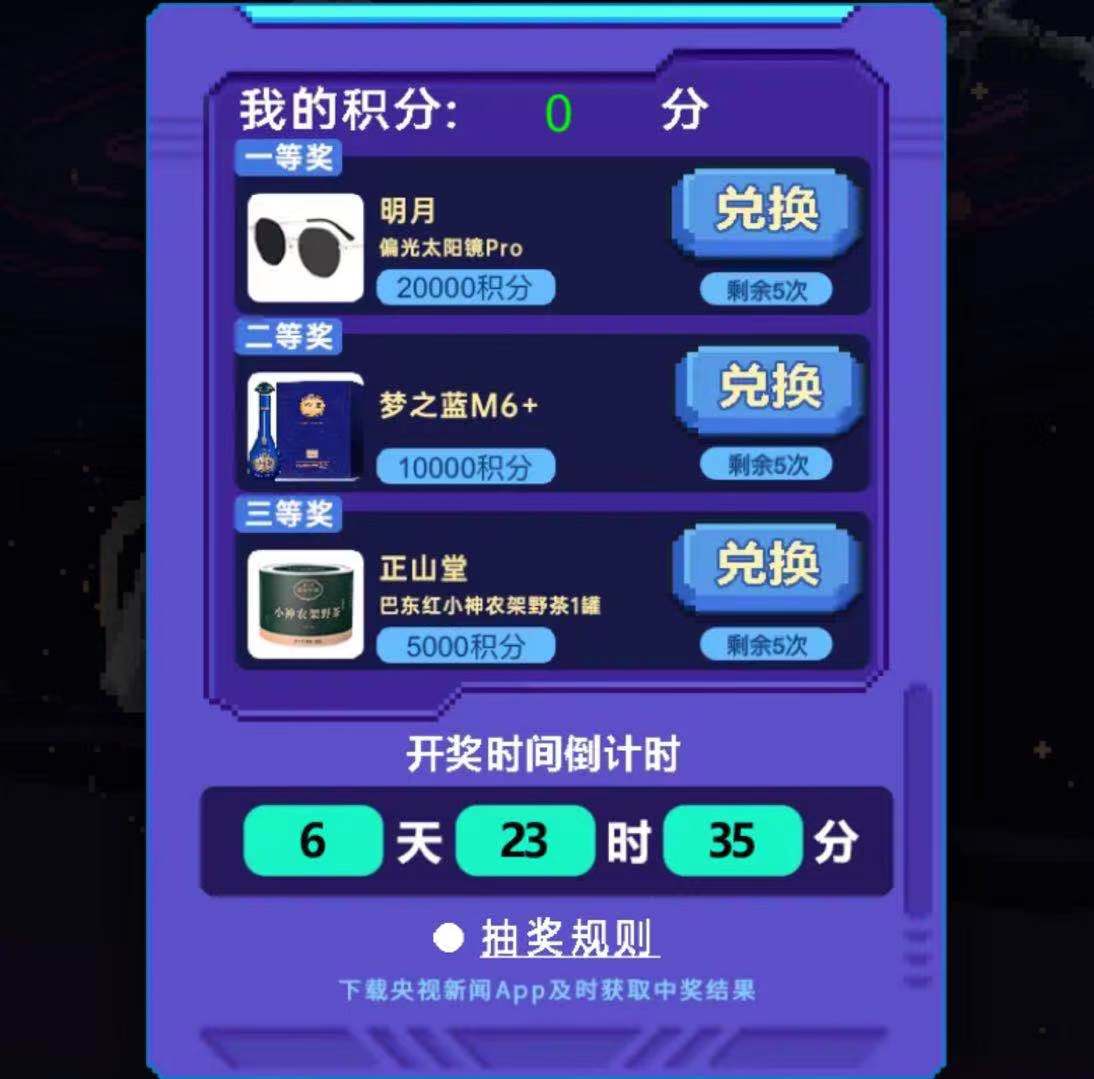Open the 抽奖规则 lottery rules link

[x=568, y=939]
